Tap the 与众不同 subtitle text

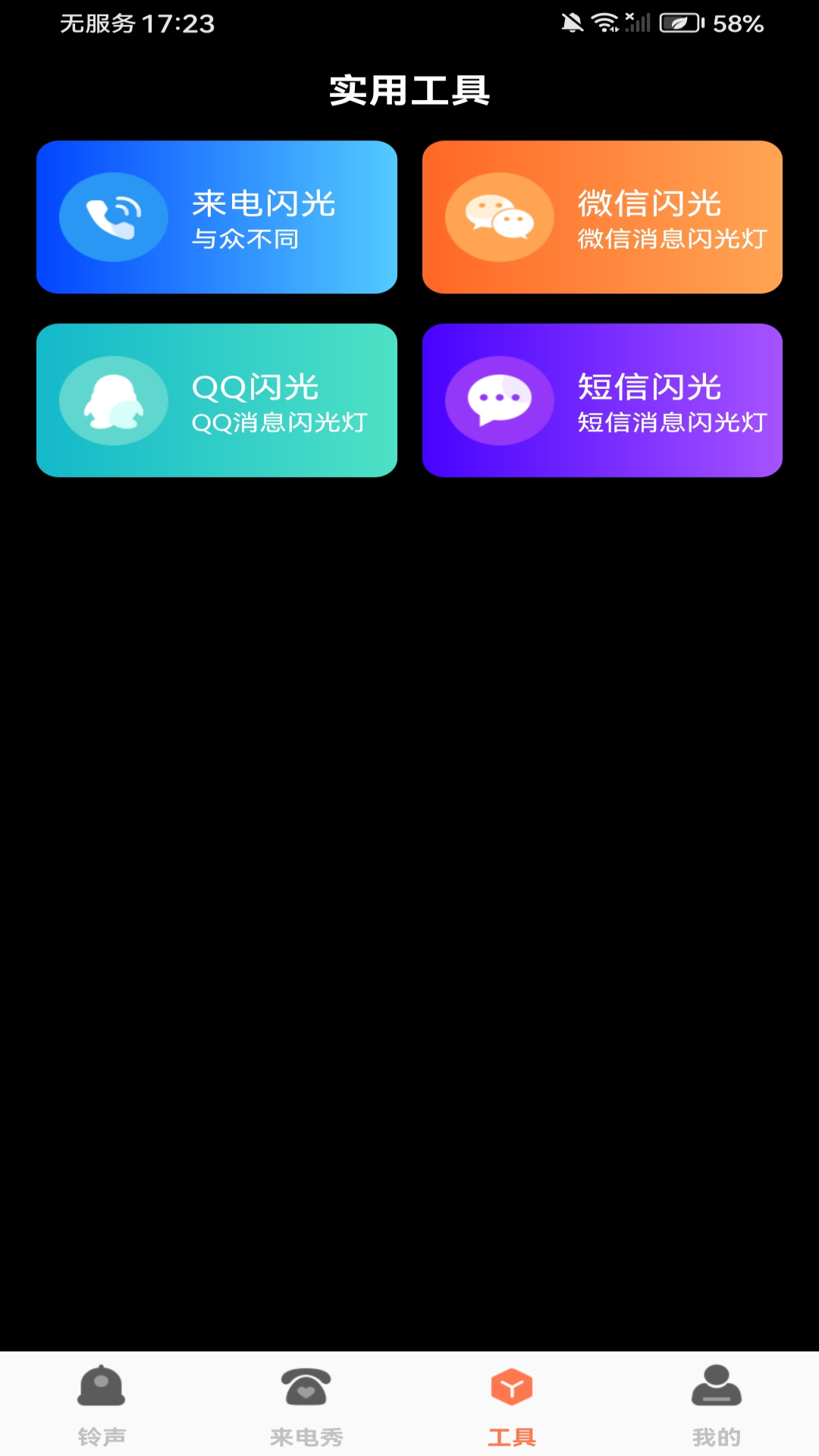pyautogui.click(x=244, y=238)
